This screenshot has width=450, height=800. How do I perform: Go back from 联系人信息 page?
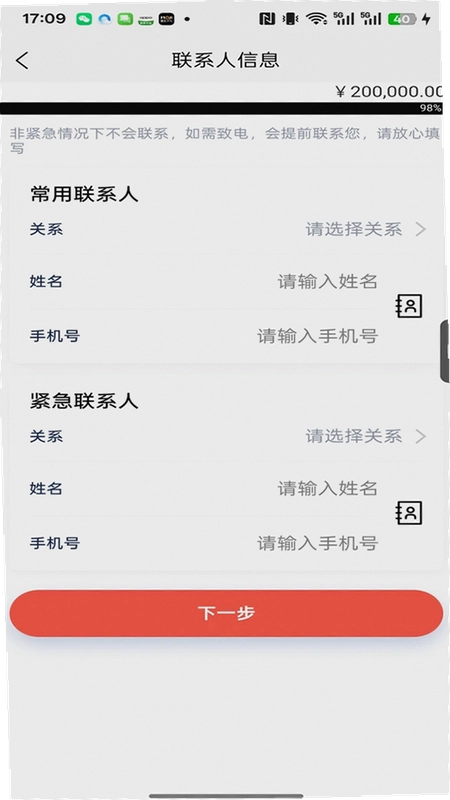(22, 61)
